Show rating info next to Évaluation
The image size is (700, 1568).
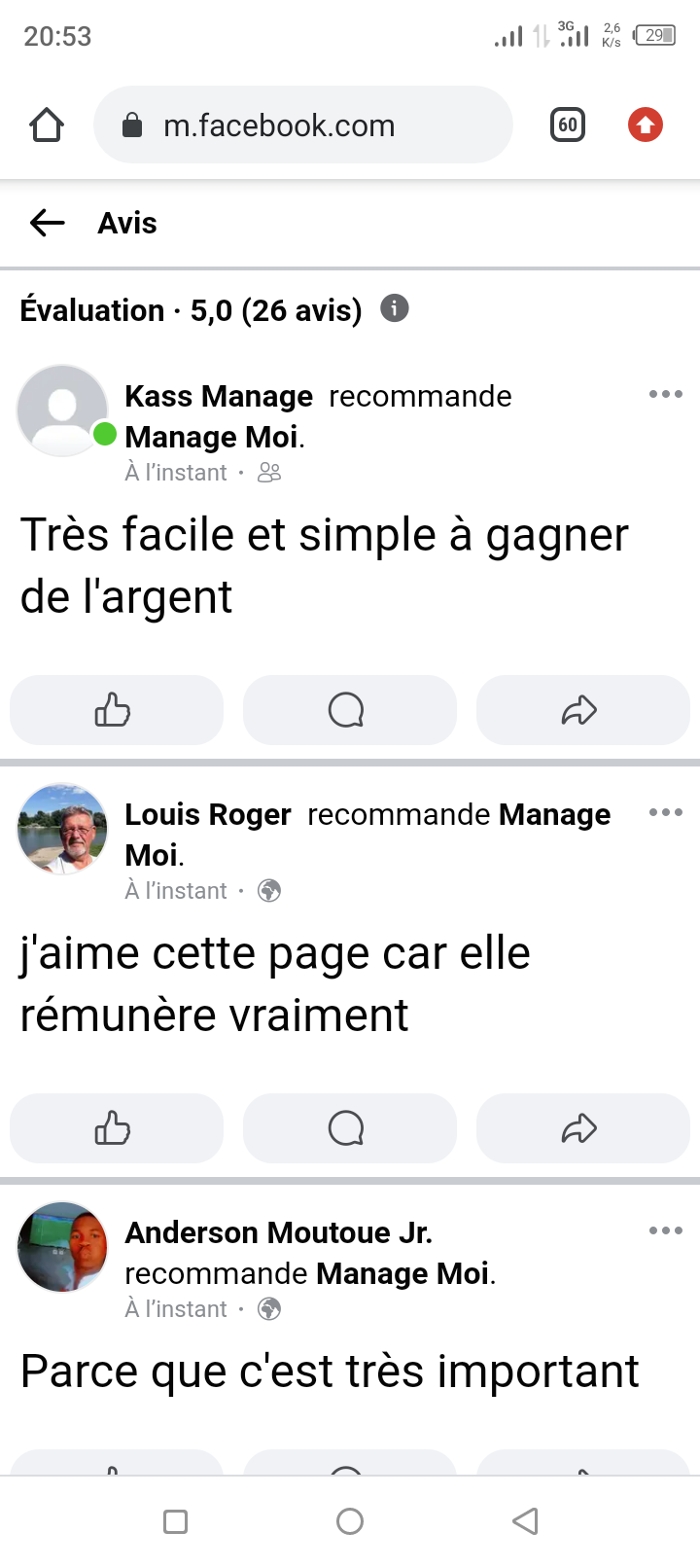pos(394,308)
